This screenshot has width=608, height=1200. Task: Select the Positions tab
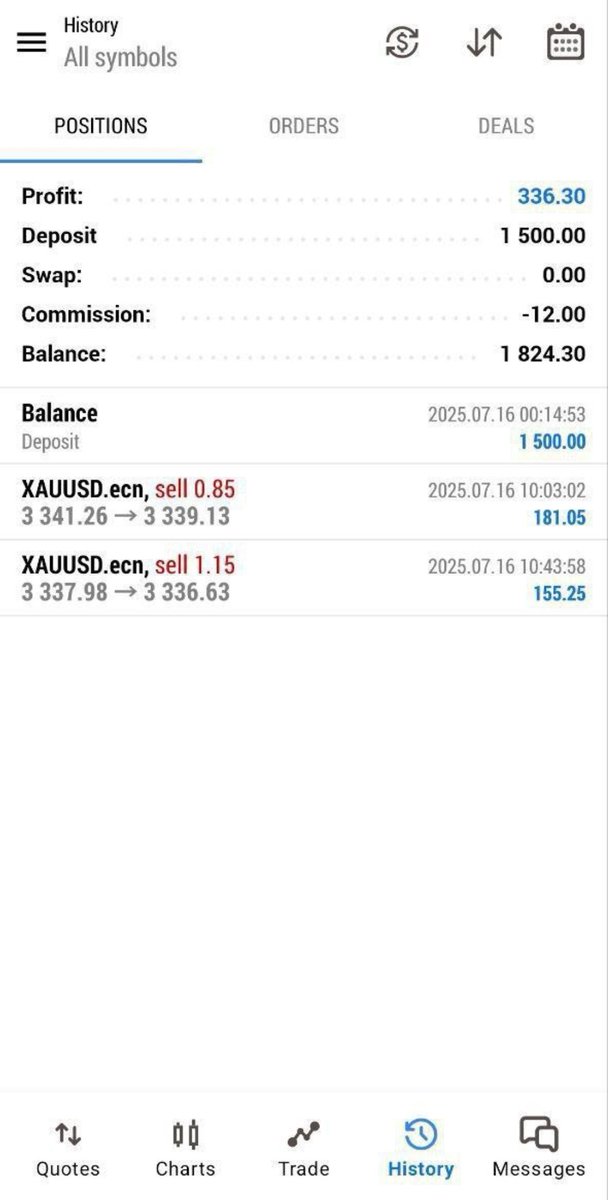click(101, 126)
